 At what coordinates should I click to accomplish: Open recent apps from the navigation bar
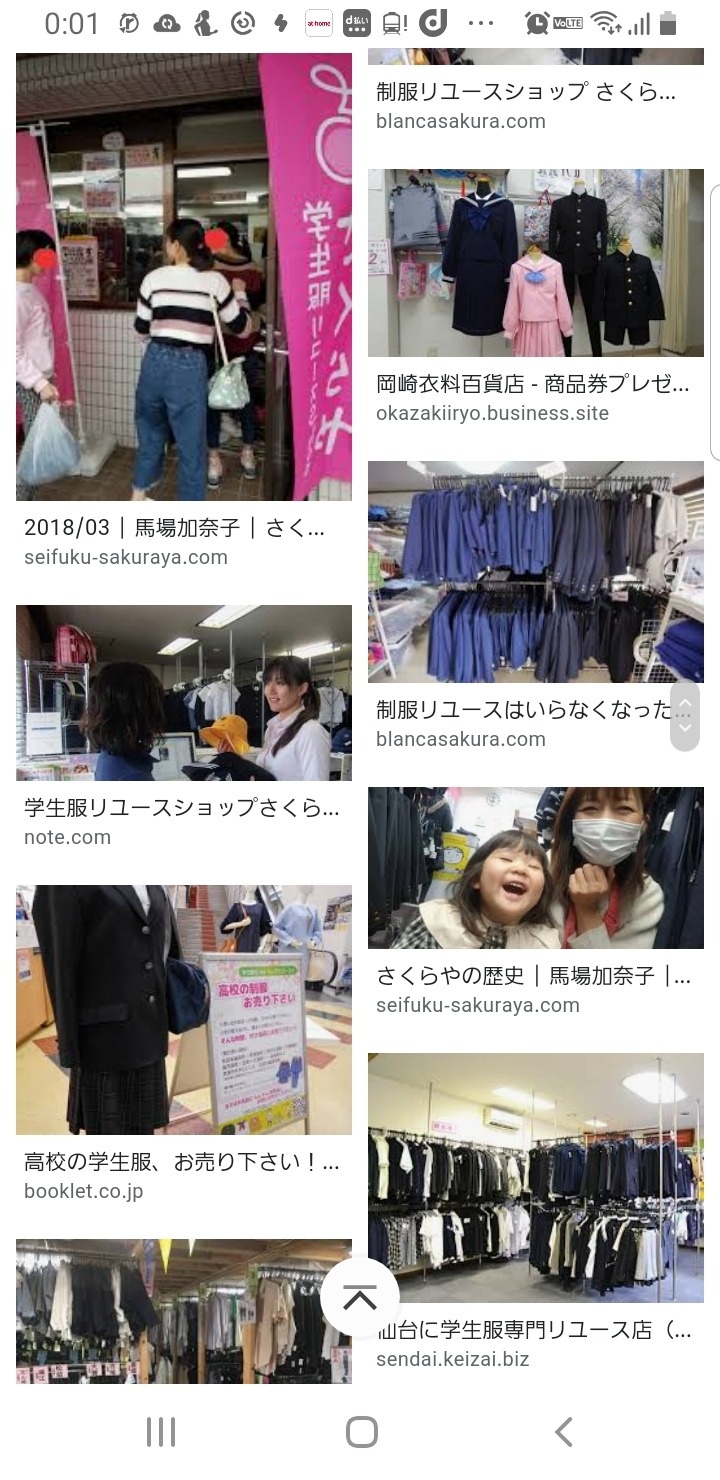coord(161,1432)
